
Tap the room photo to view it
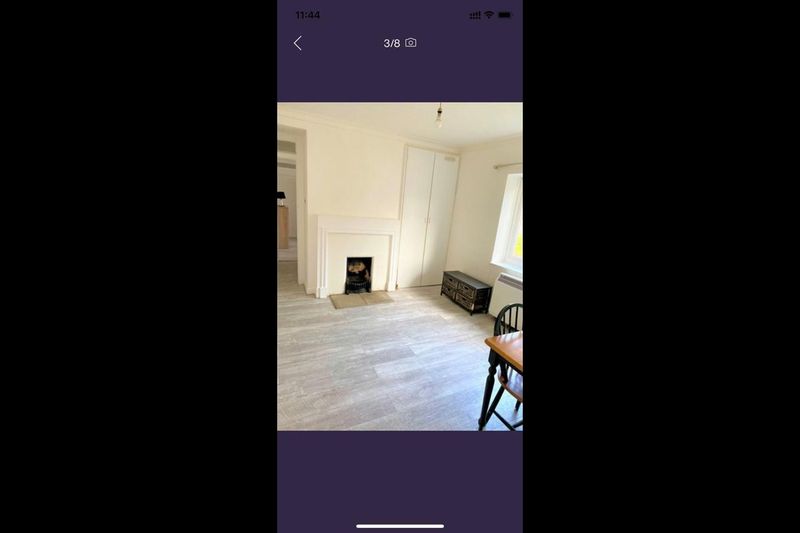click(x=400, y=266)
